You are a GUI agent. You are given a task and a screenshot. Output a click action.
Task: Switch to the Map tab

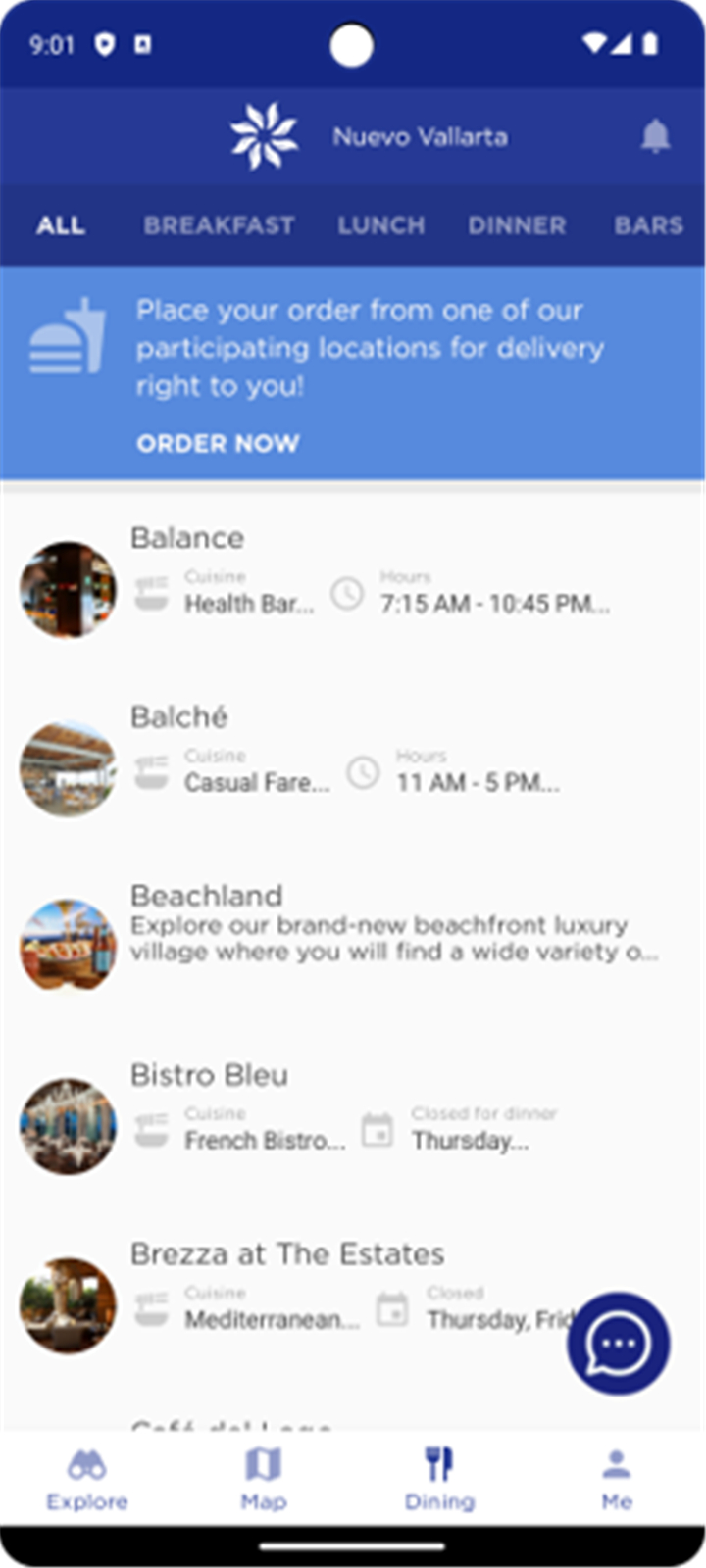pos(264,1480)
